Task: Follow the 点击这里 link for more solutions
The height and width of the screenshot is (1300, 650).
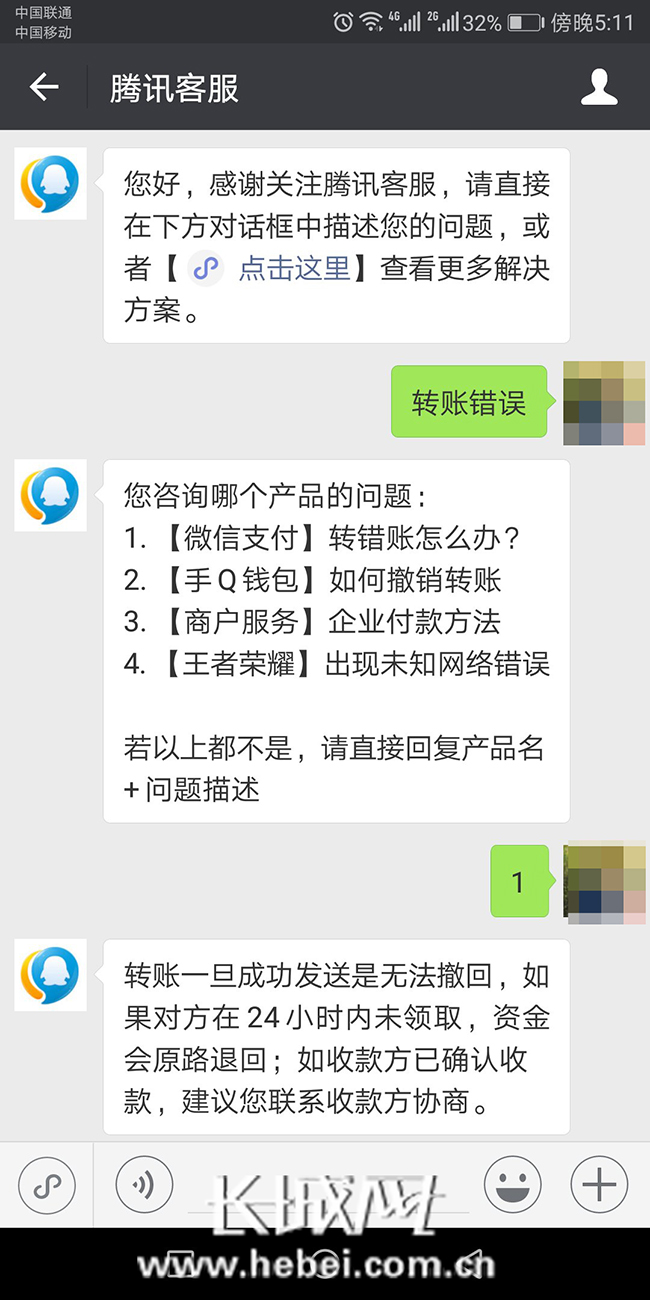Action: 294,269
